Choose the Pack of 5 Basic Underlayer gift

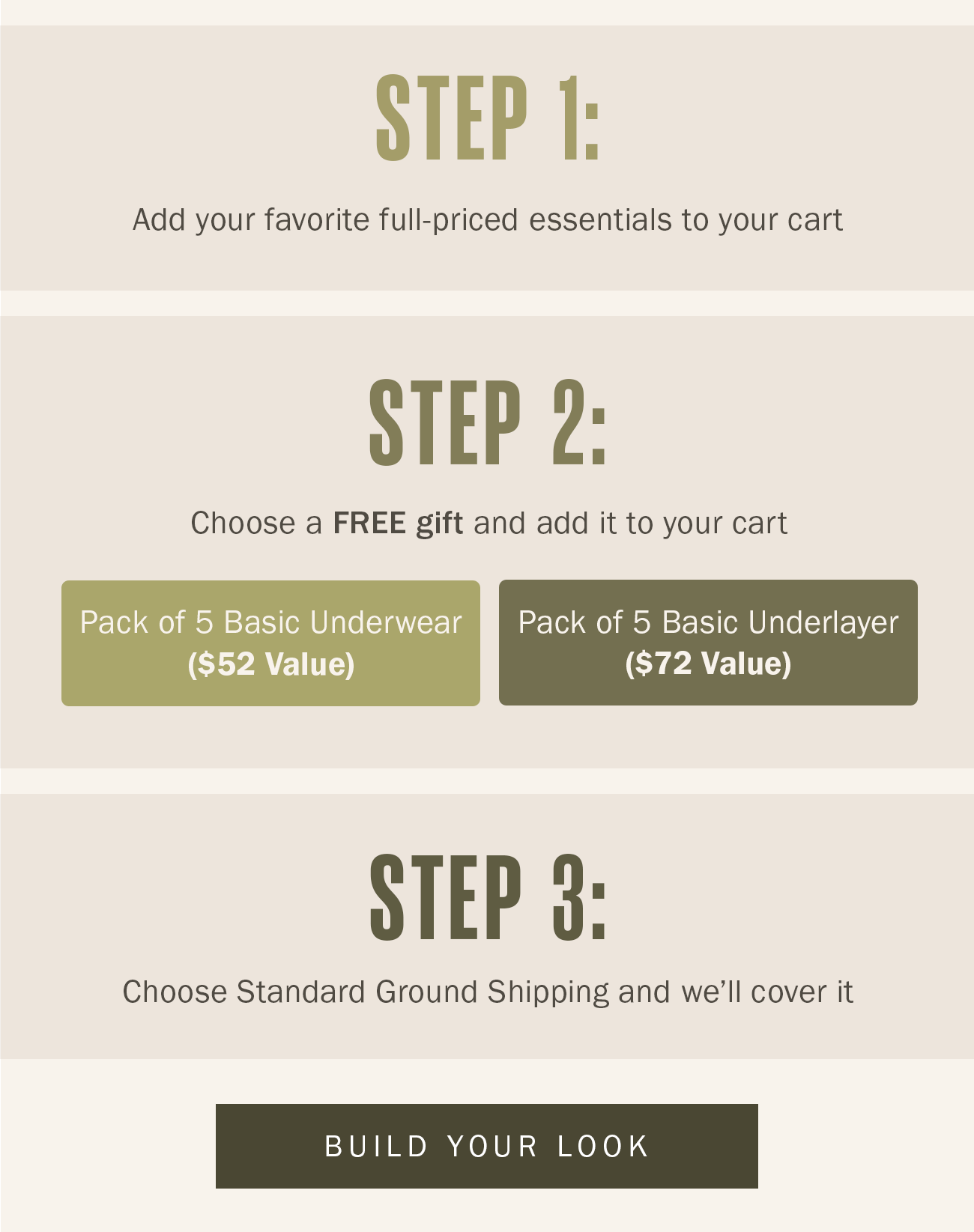(708, 643)
